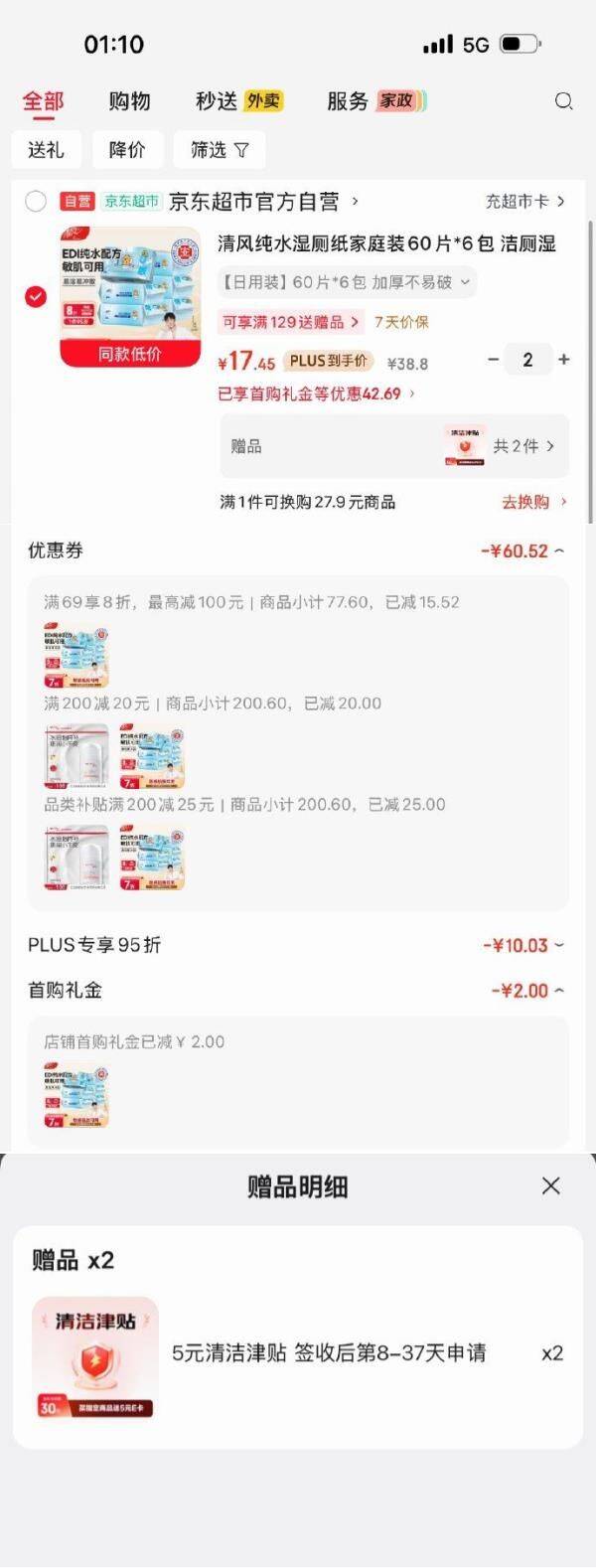Switch to the 秒送 tab
The width and height of the screenshot is (596, 1568).
click(x=239, y=100)
